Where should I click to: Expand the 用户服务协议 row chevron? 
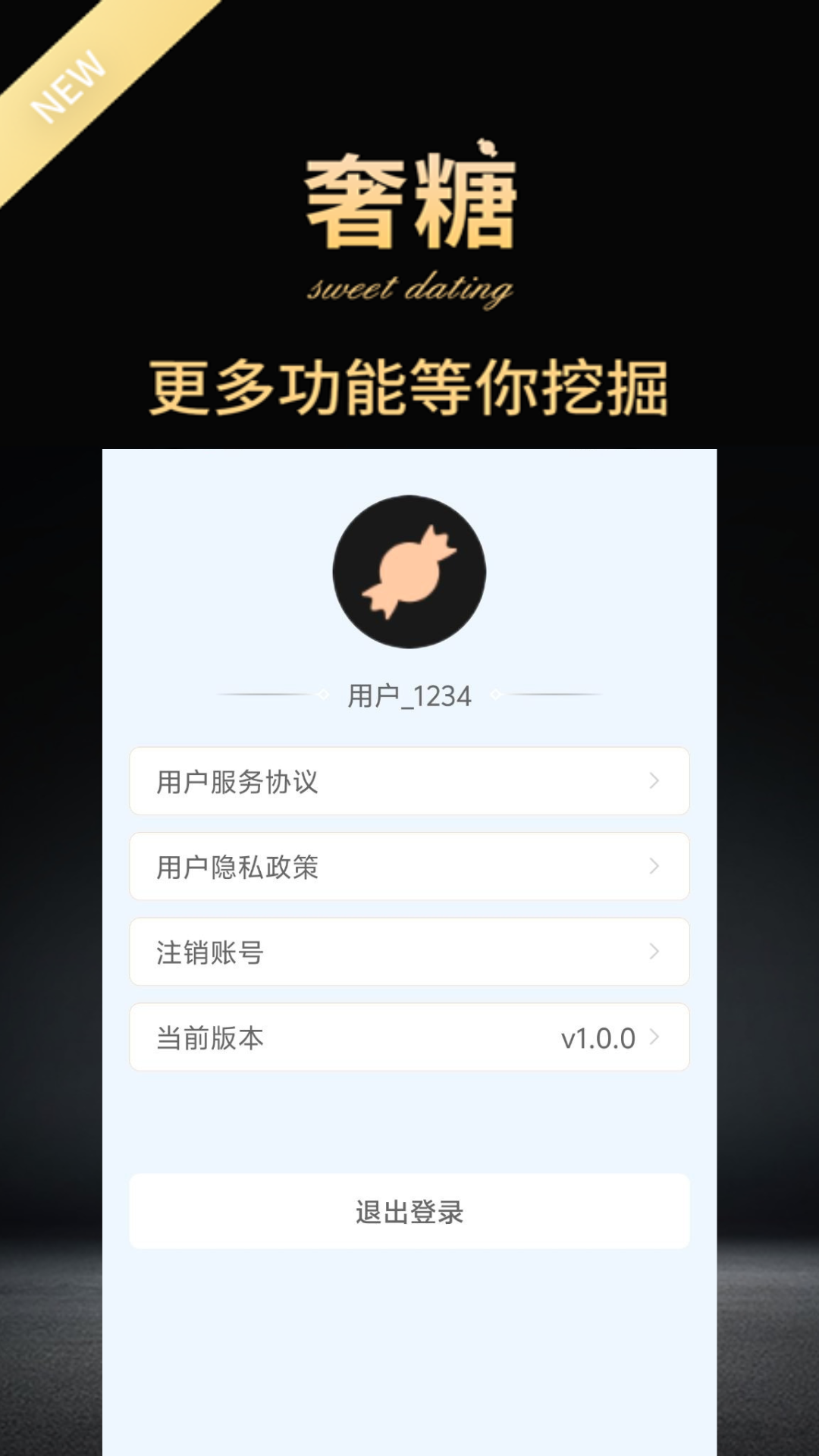pos(654,781)
